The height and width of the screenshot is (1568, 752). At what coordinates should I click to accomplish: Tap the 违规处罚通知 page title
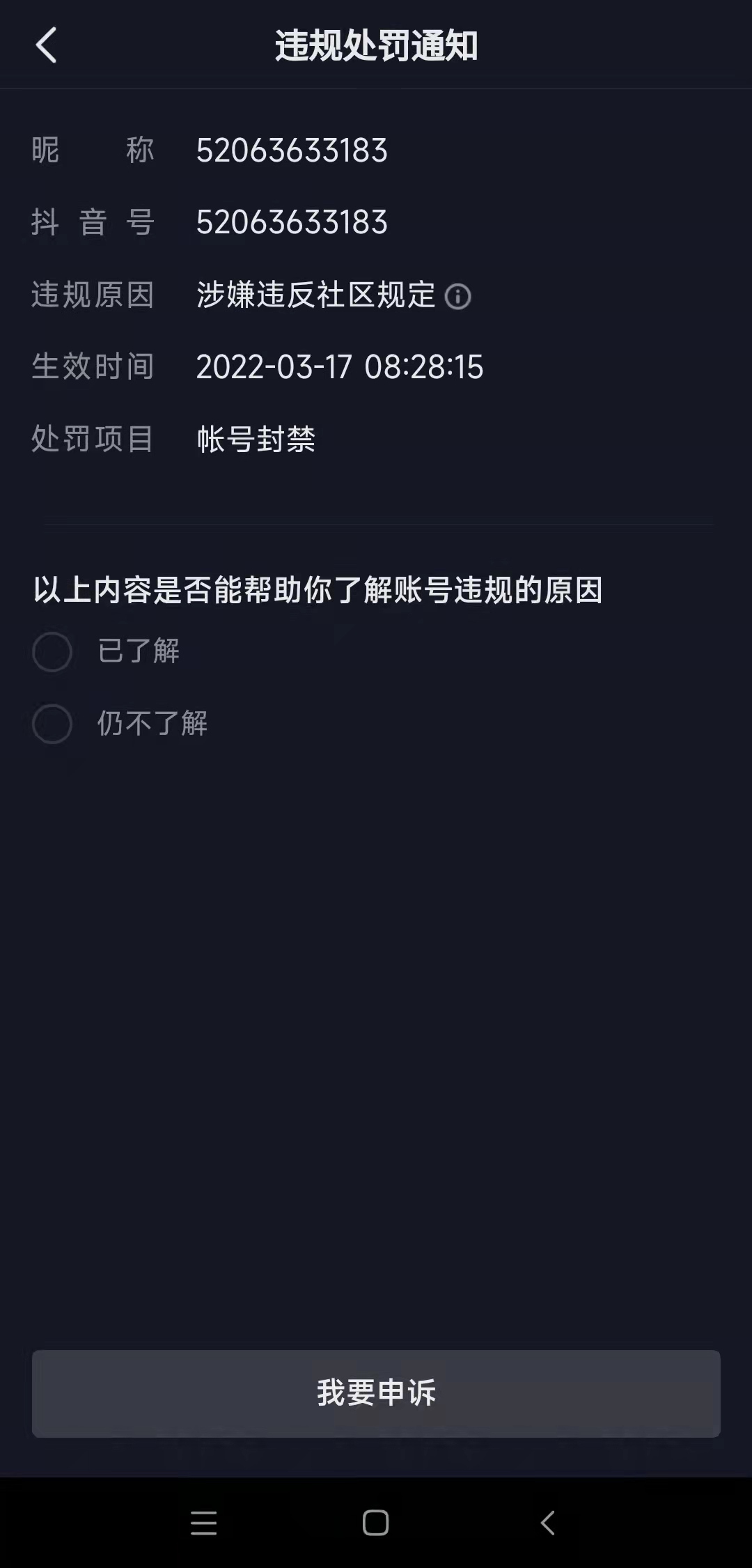click(376, 43)
